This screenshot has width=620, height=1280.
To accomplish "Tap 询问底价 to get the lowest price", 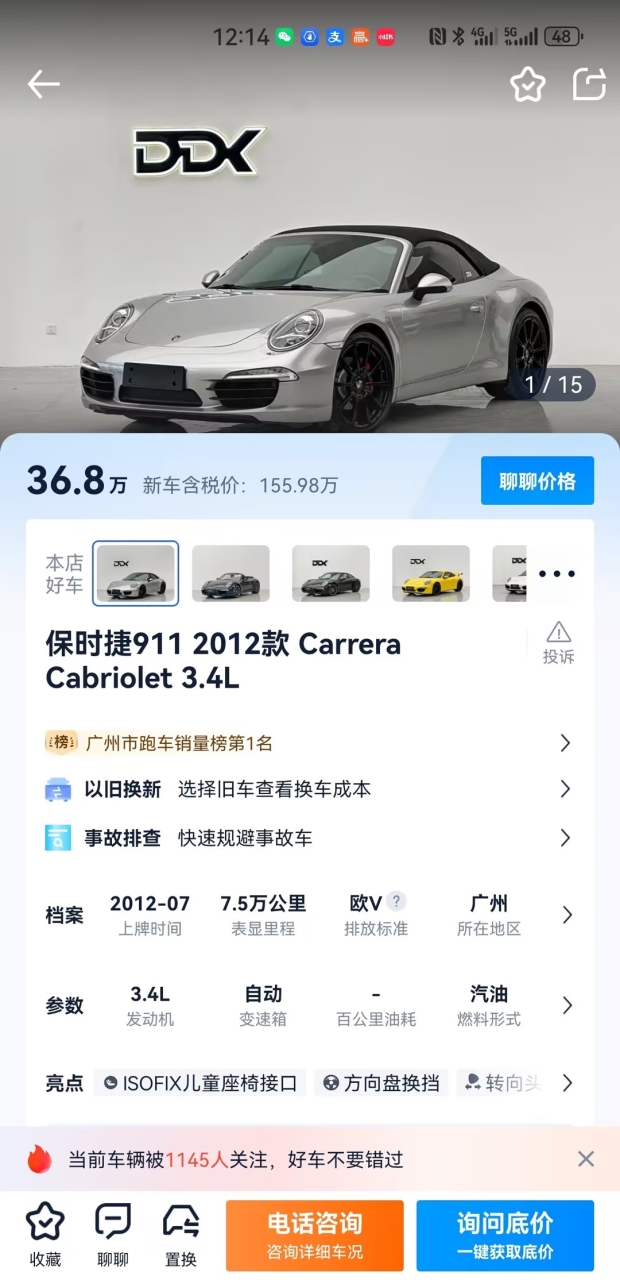I will pos(505,1235).
